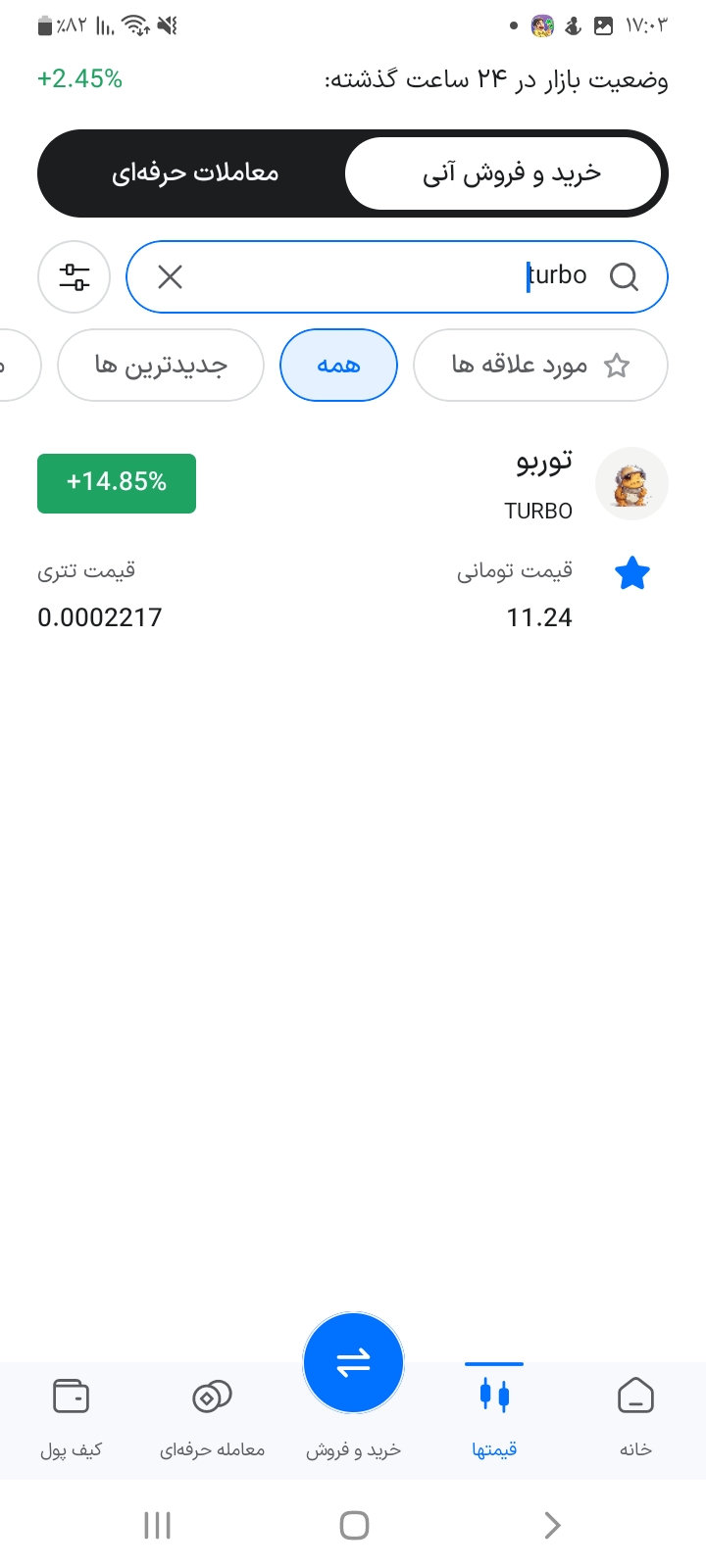The width and height of the screenshot is (706, 1568).
Task: Show مورد علاقه ها favorites chip
Action: click(x=539, y=366)
